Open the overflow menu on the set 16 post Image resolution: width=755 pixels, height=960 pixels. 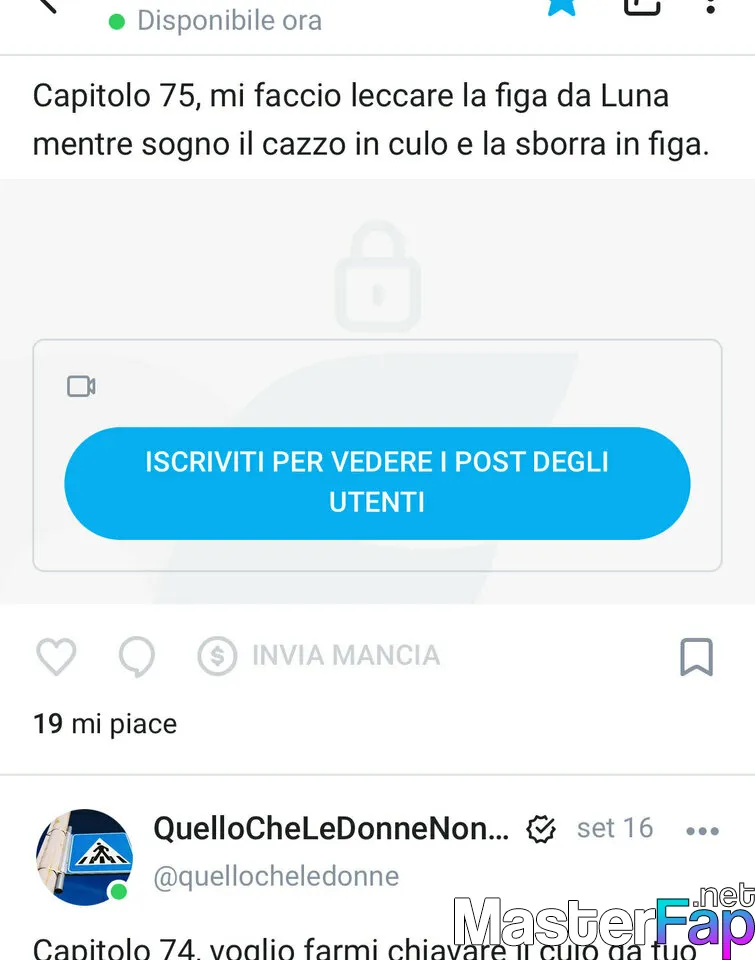pyautogui.click(x=702, y=830)
